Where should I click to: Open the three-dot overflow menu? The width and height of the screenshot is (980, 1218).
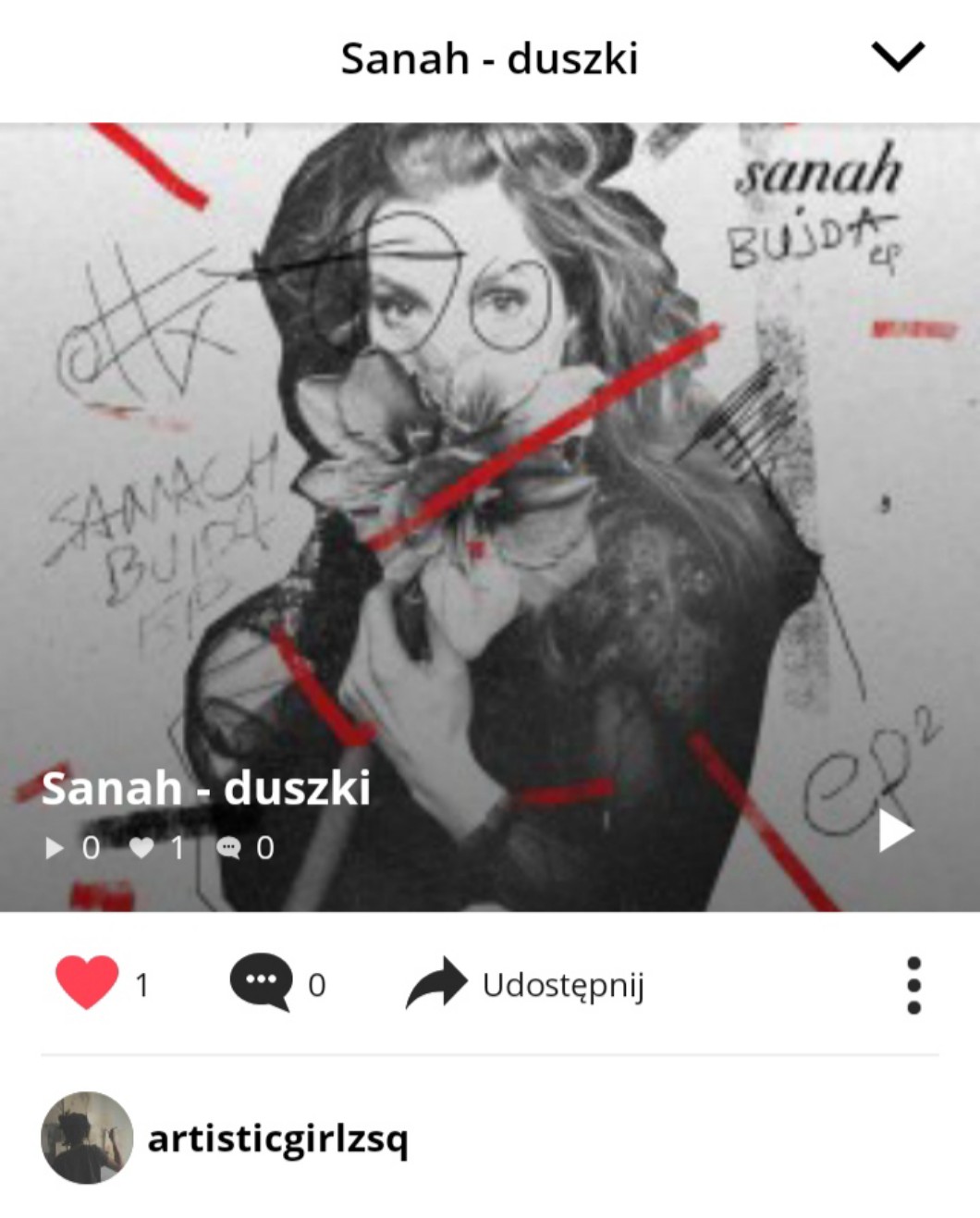tap(913, 984)
